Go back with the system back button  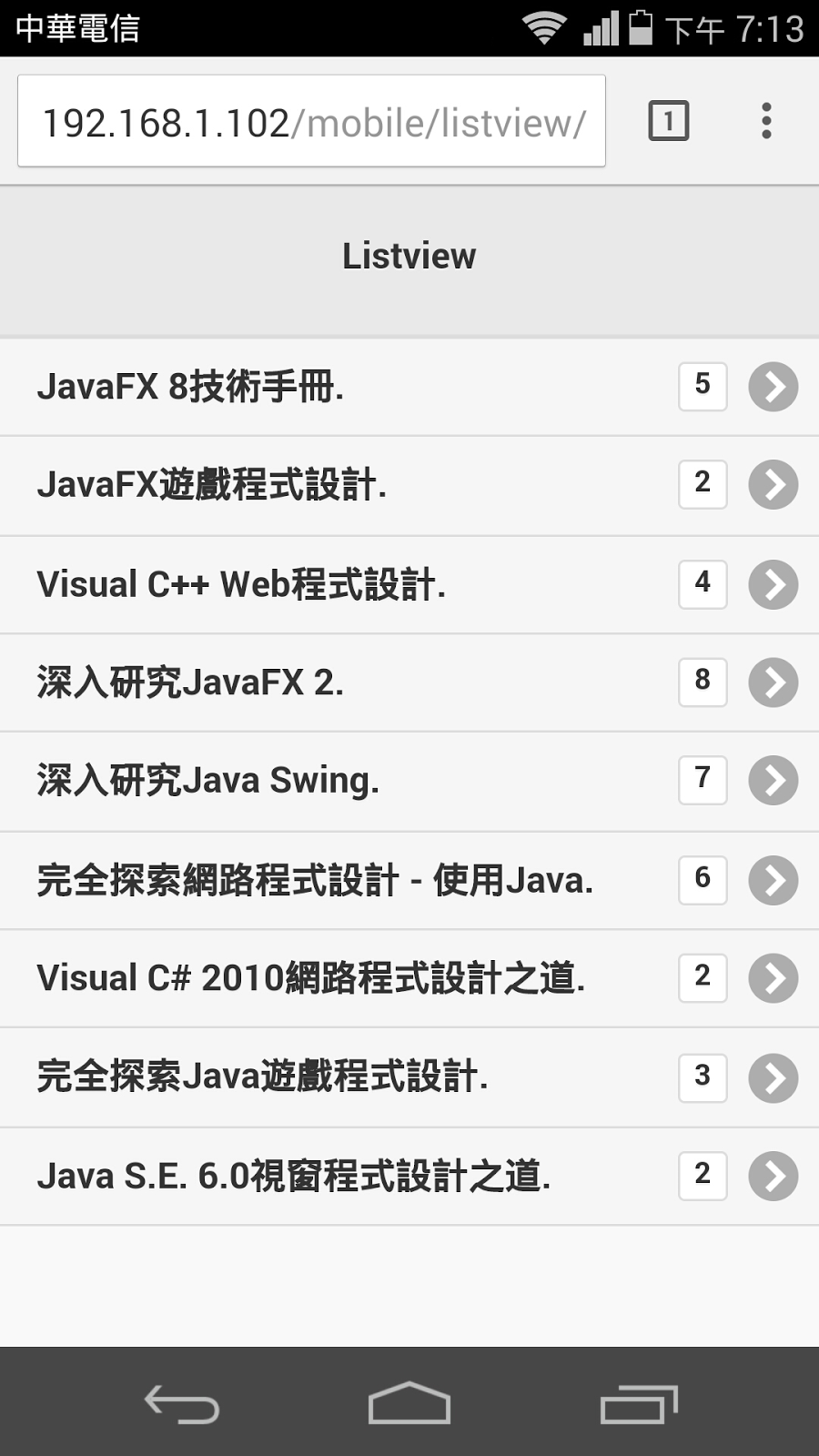182,1403
